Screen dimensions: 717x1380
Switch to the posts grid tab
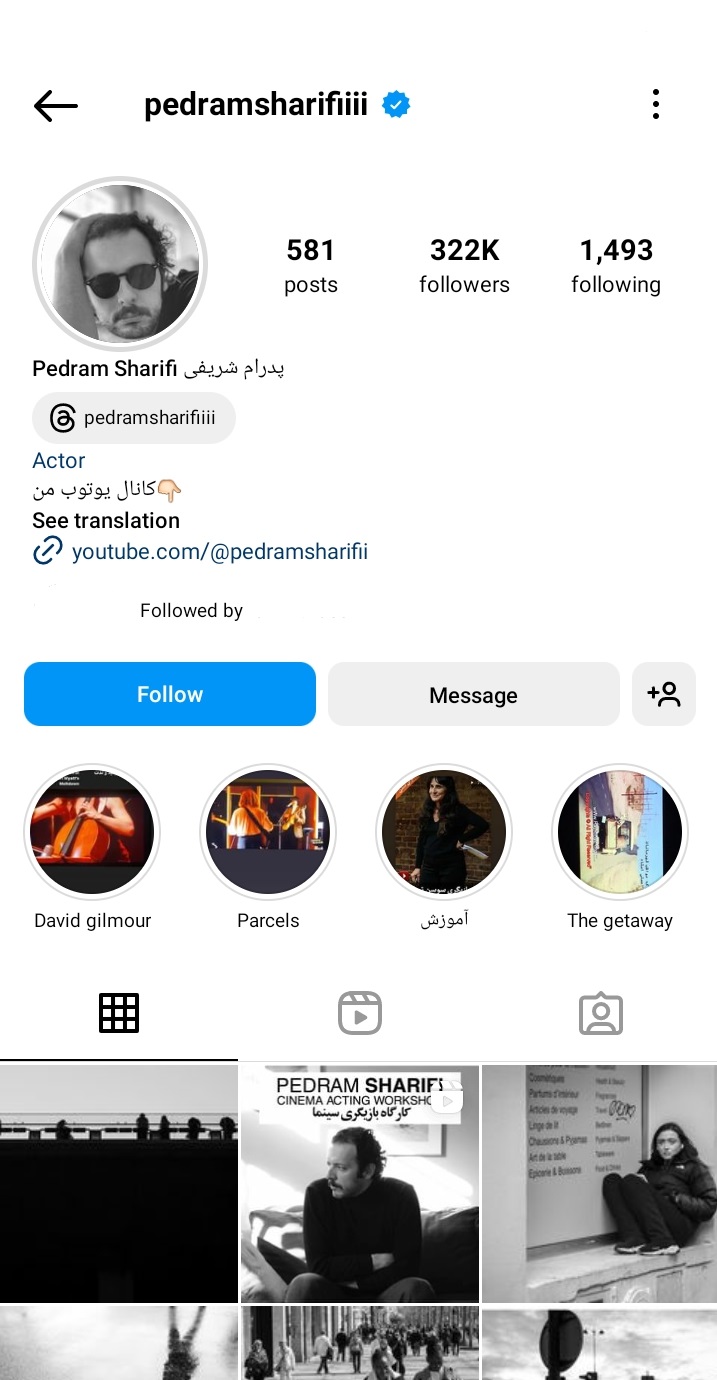point(119,1013)
